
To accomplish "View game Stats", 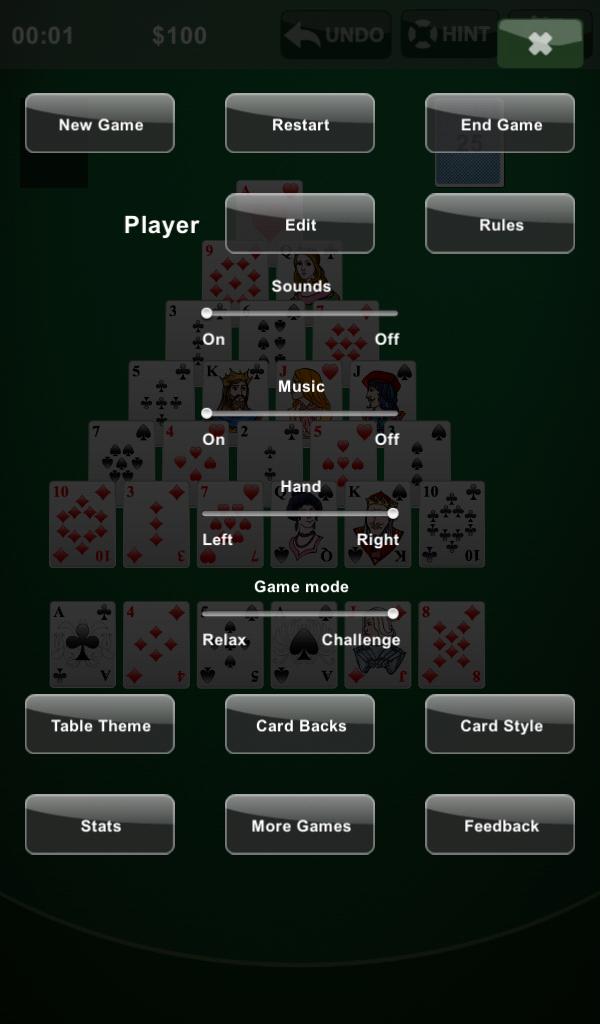I will click(x=100, y=824).
